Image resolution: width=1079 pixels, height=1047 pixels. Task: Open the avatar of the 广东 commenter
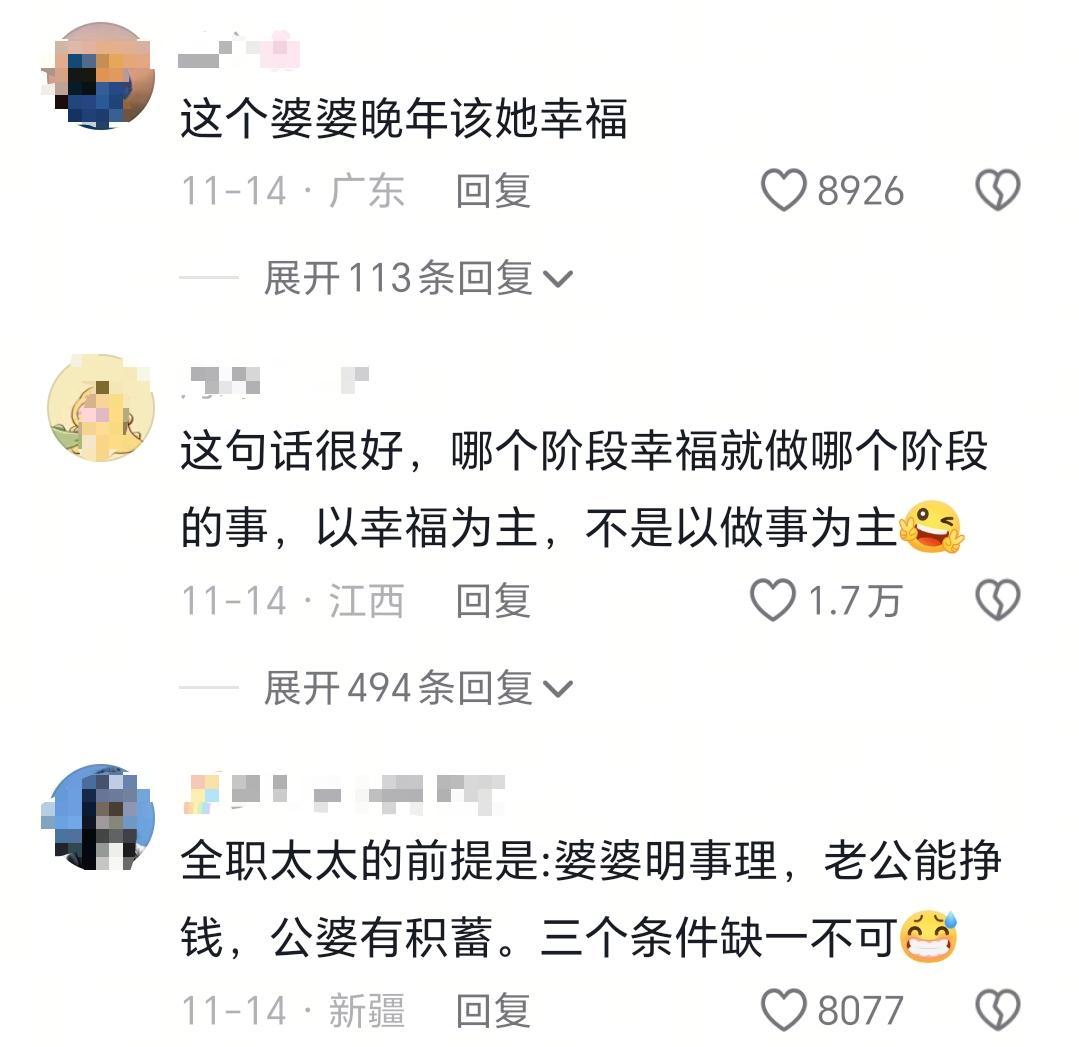click(100, 77)
